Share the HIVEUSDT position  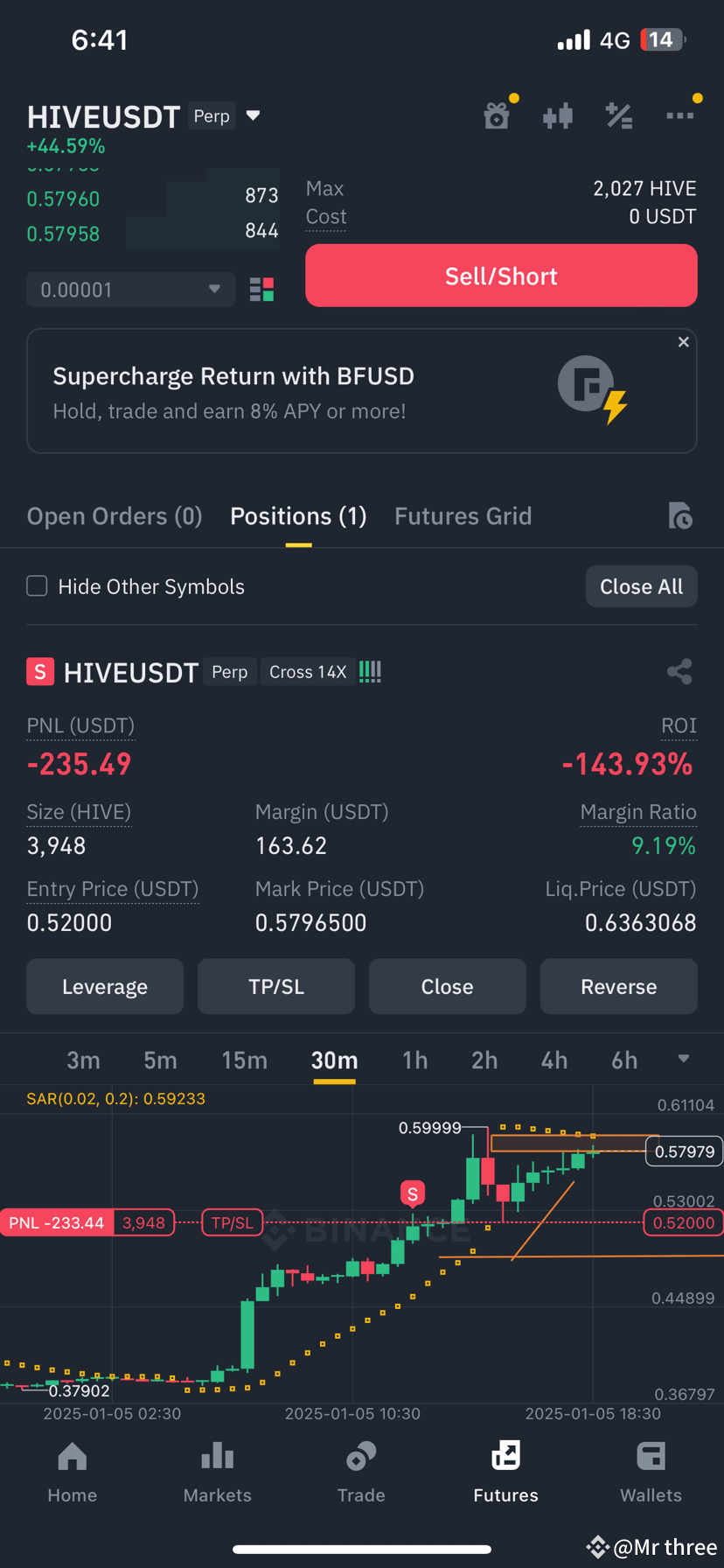click(679, 672)
